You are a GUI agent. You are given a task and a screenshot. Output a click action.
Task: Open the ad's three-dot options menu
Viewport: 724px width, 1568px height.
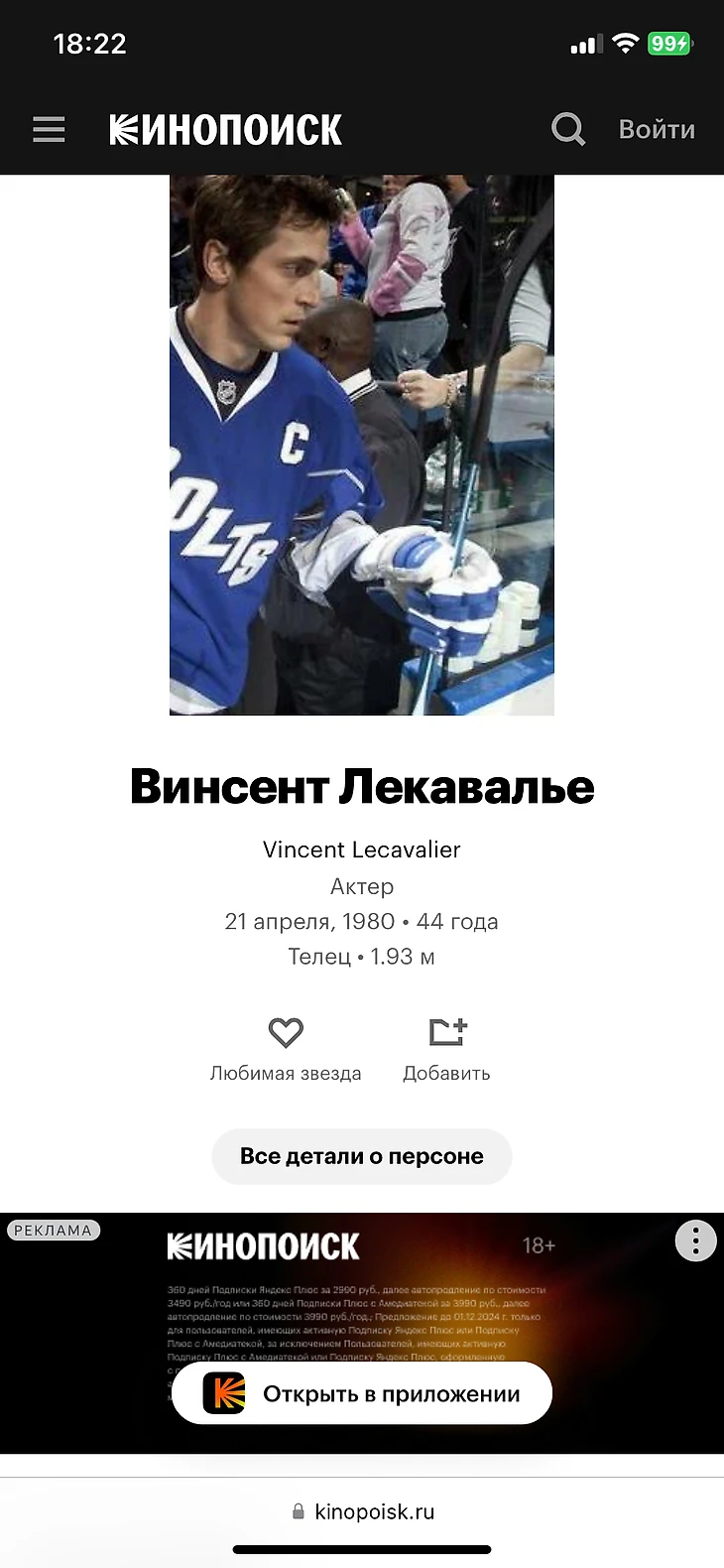pyautogui.click(x=695, y=1241)
